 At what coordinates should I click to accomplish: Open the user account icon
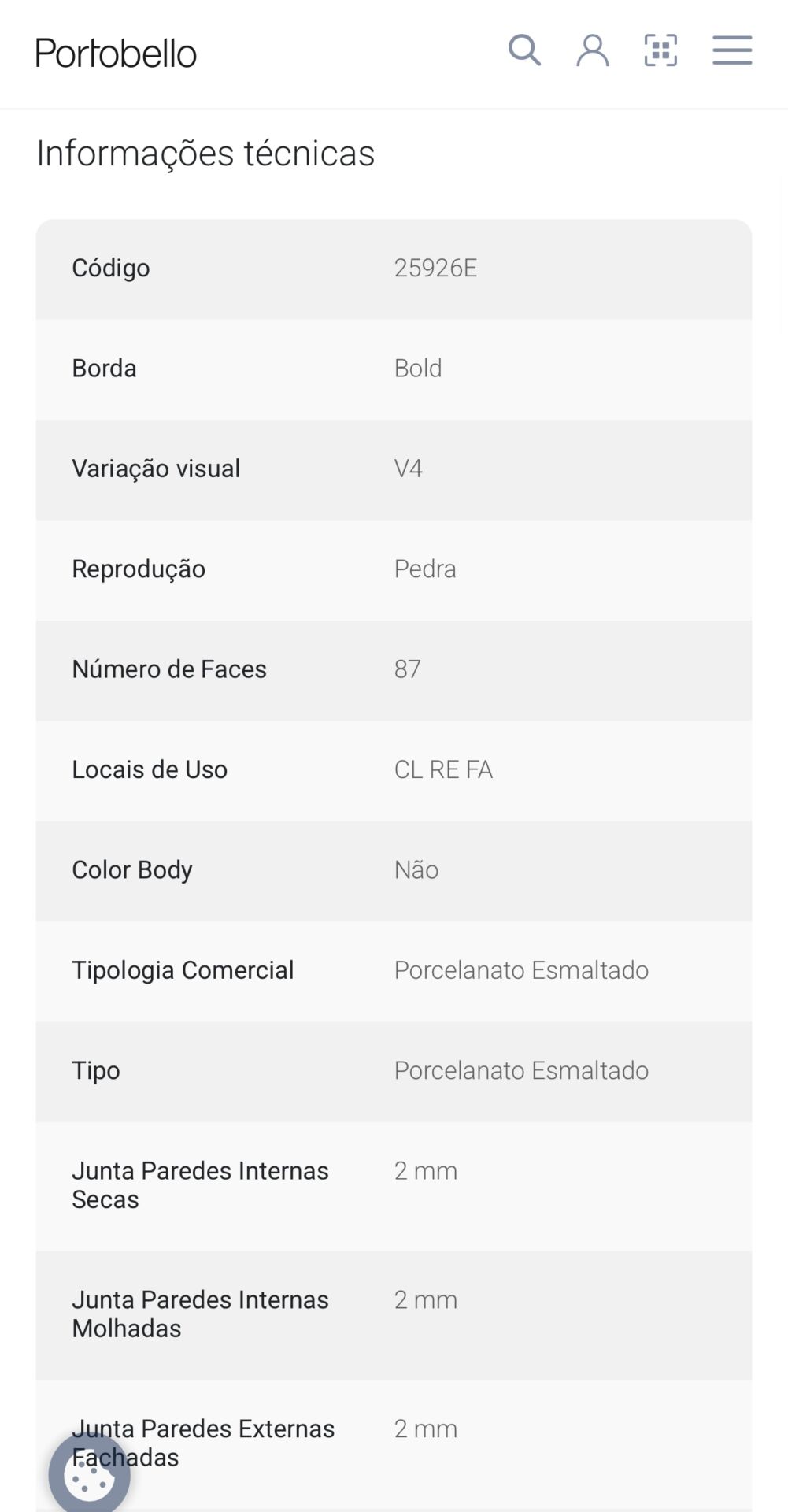coord(592,50)
